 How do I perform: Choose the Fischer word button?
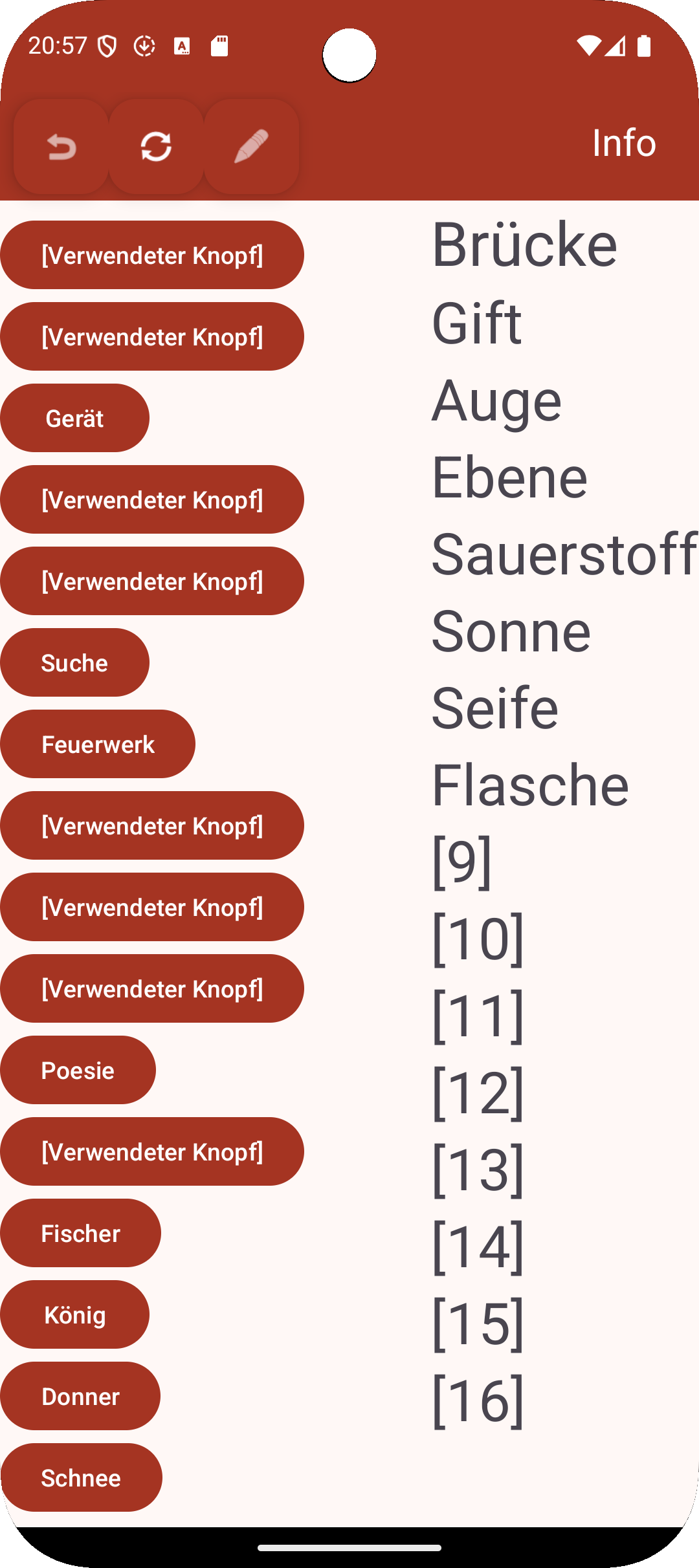point(80,1234)
